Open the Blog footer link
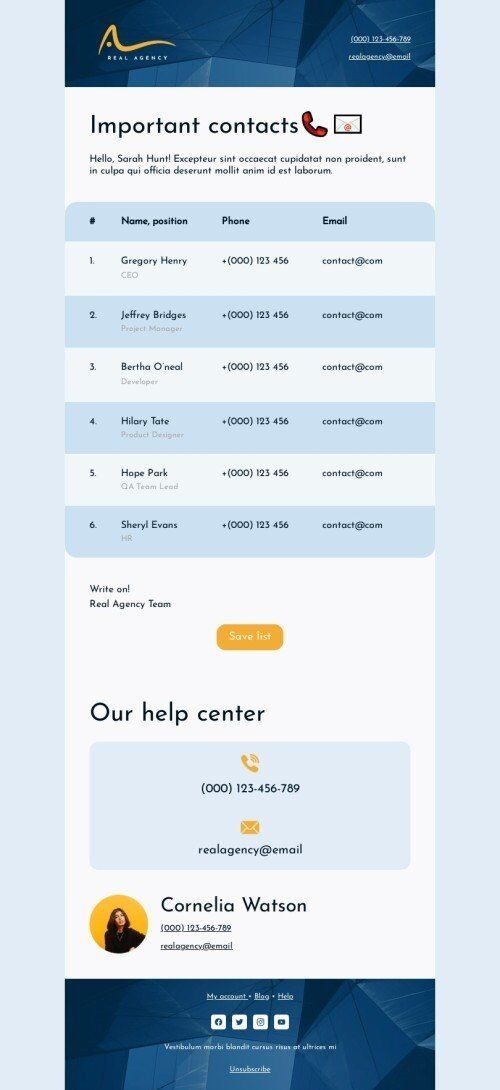Screen dimensions: 500x1090 (261, 996)
